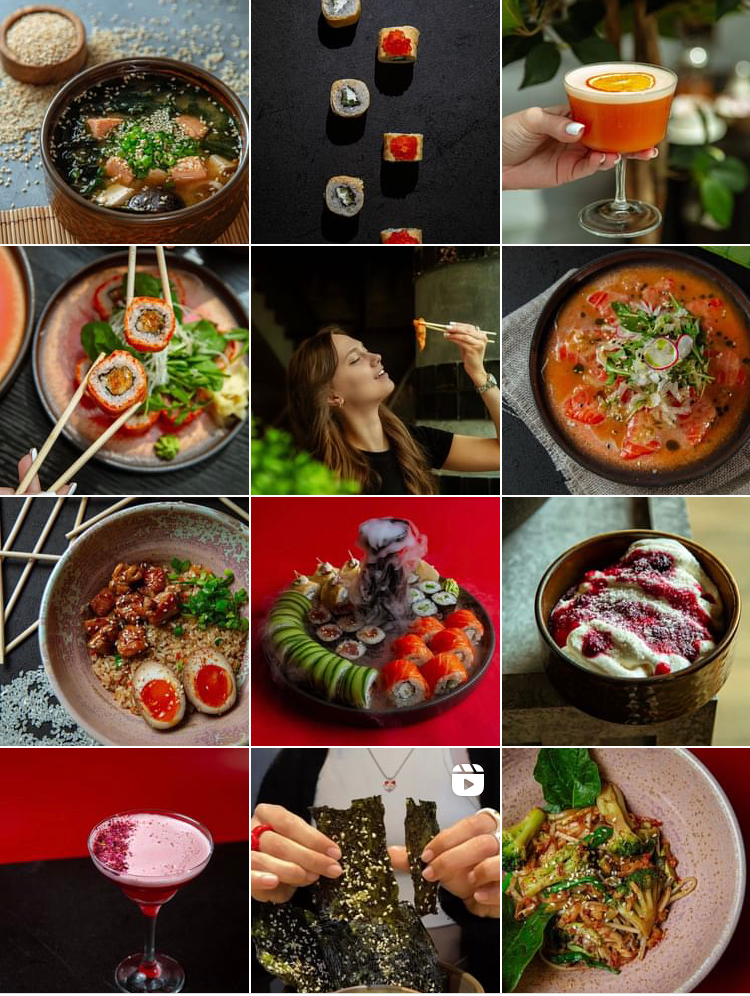The image size is (750, 996).
Task: Open the salmon tartare with radish post
Action: [x=626, y=370]
